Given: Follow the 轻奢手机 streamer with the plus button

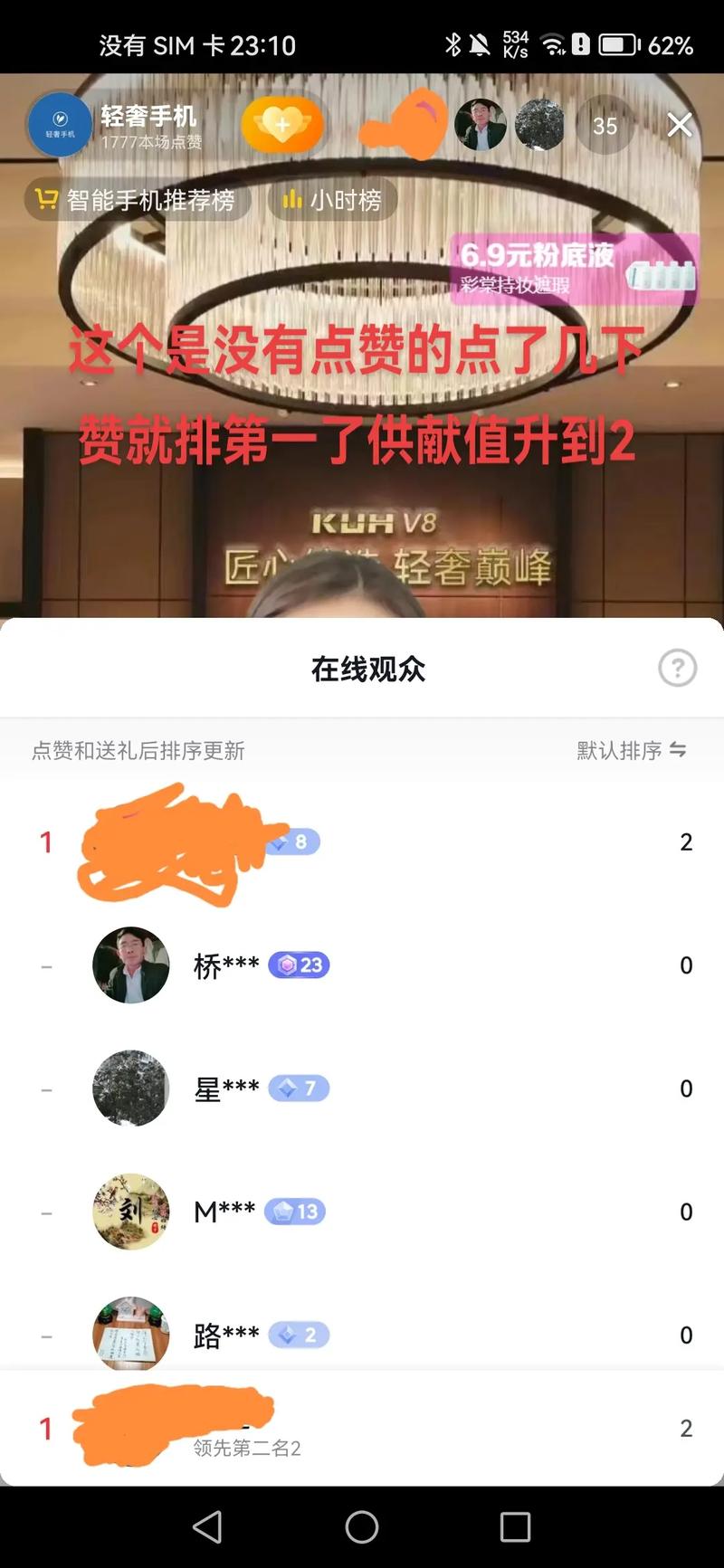Looking at the screenshot, I should click(282, 125).
